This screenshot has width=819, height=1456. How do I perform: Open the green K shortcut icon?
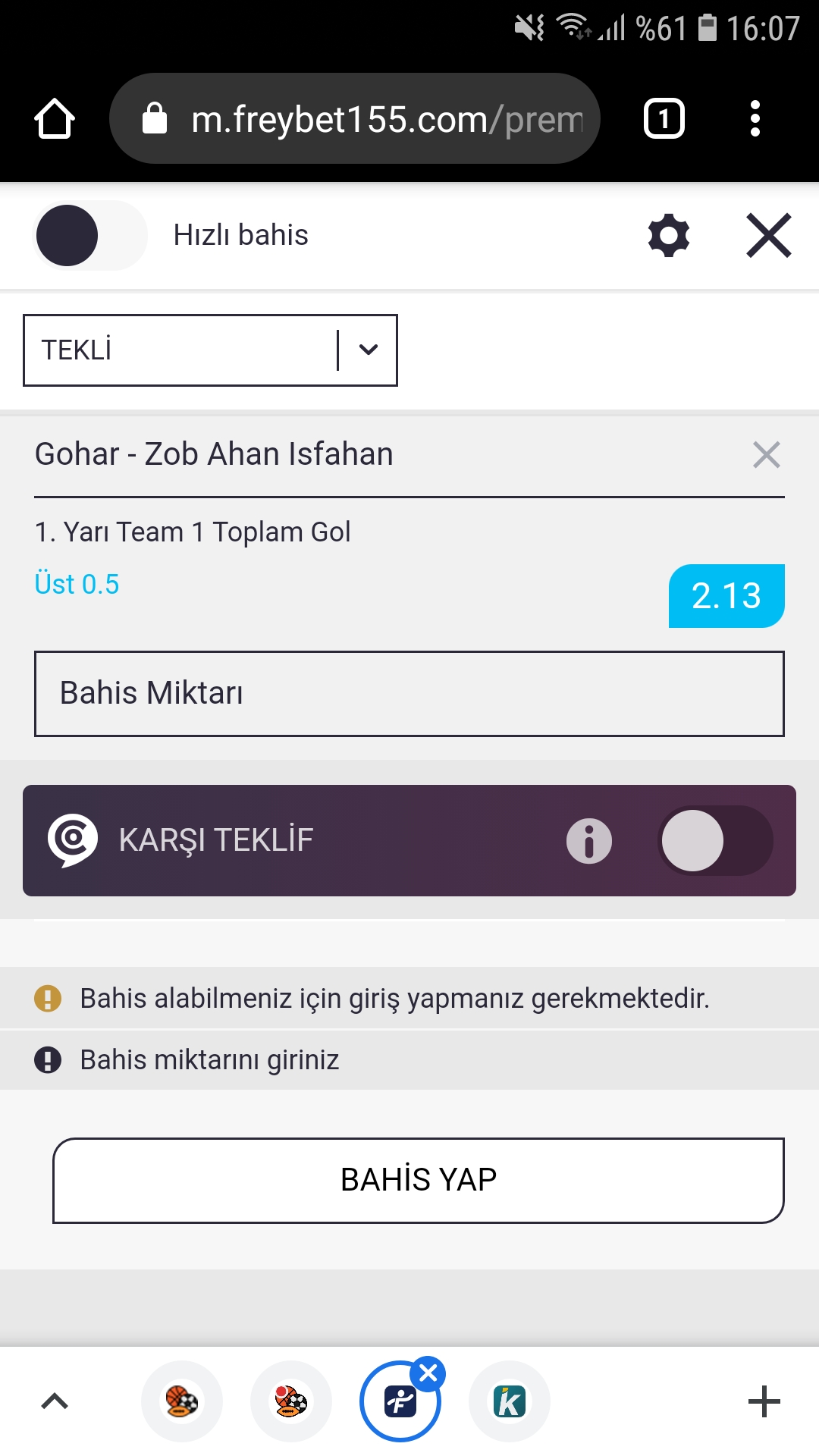[510, 1401]
